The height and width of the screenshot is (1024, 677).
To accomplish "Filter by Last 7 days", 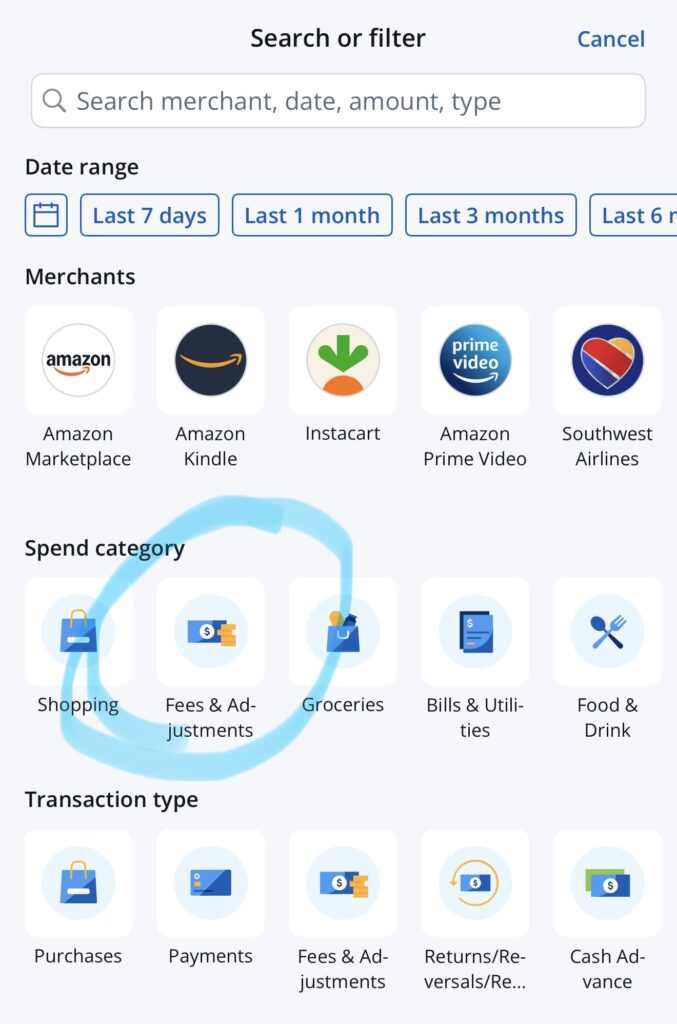I will [x=149, y=215].
